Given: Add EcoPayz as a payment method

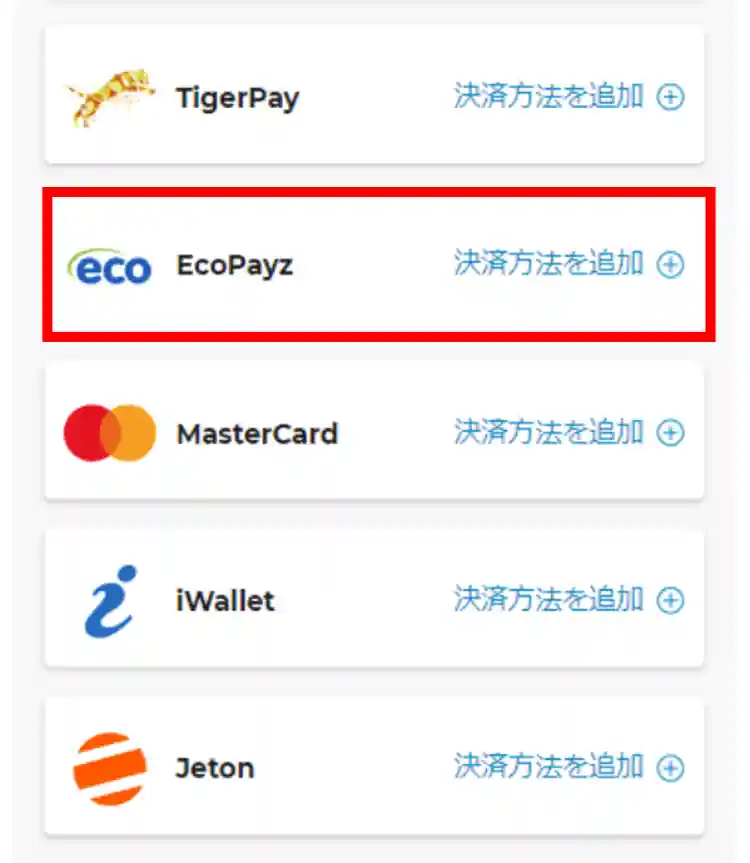Looking at the screenshot, I should click(x=568, y=264).
